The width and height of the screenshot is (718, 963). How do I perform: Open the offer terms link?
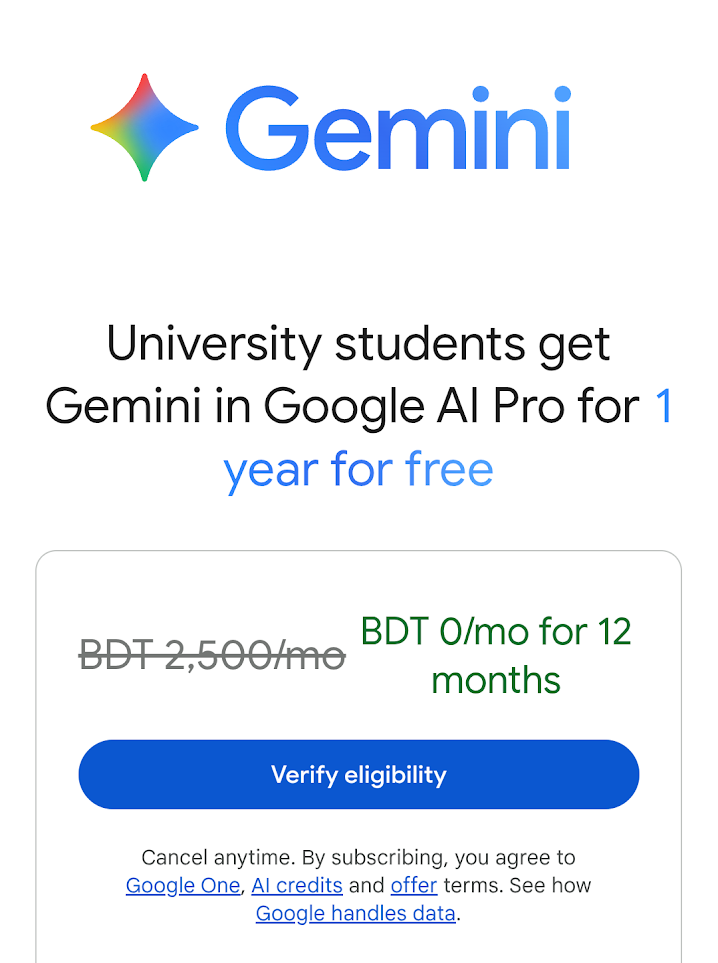coord(414,885)
